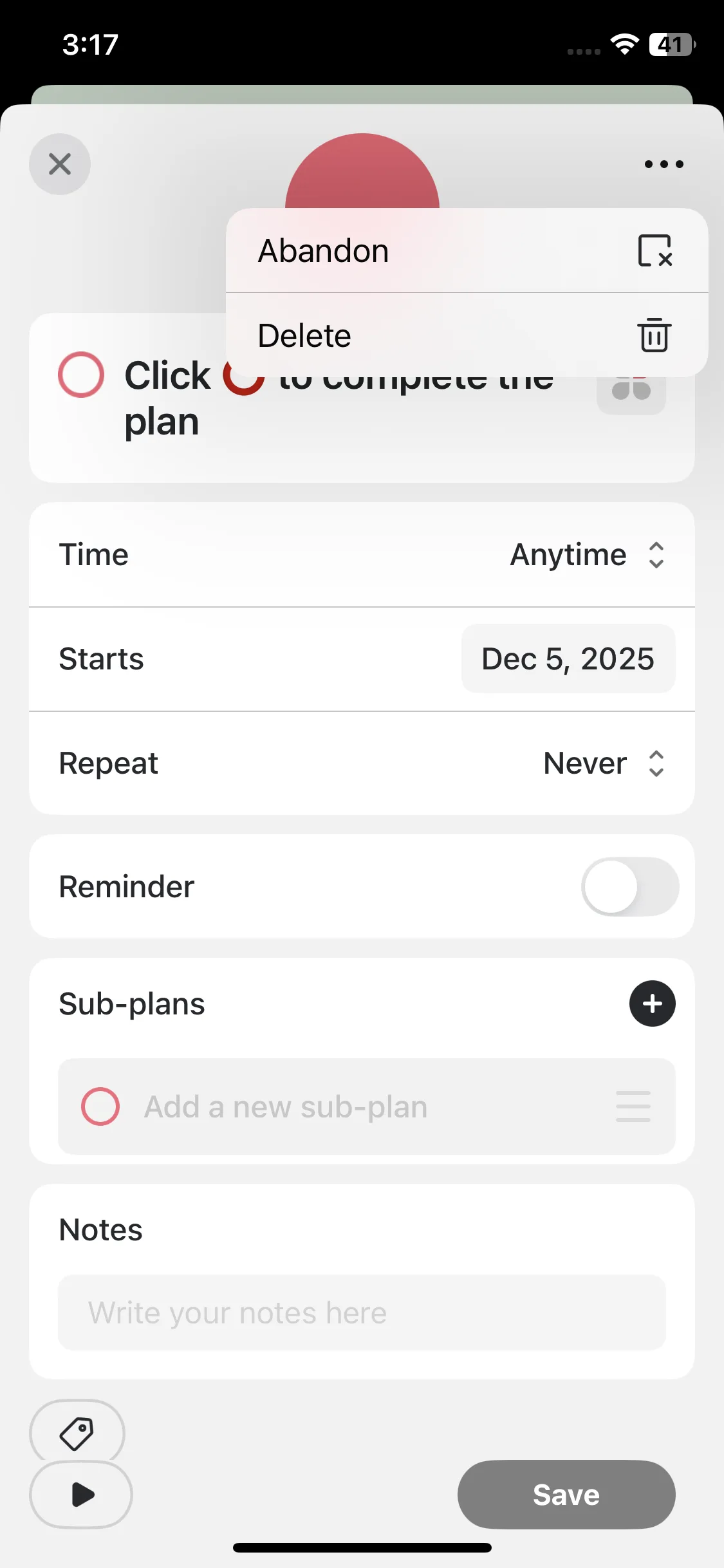Open the Time picker set to Anytime

586,555
